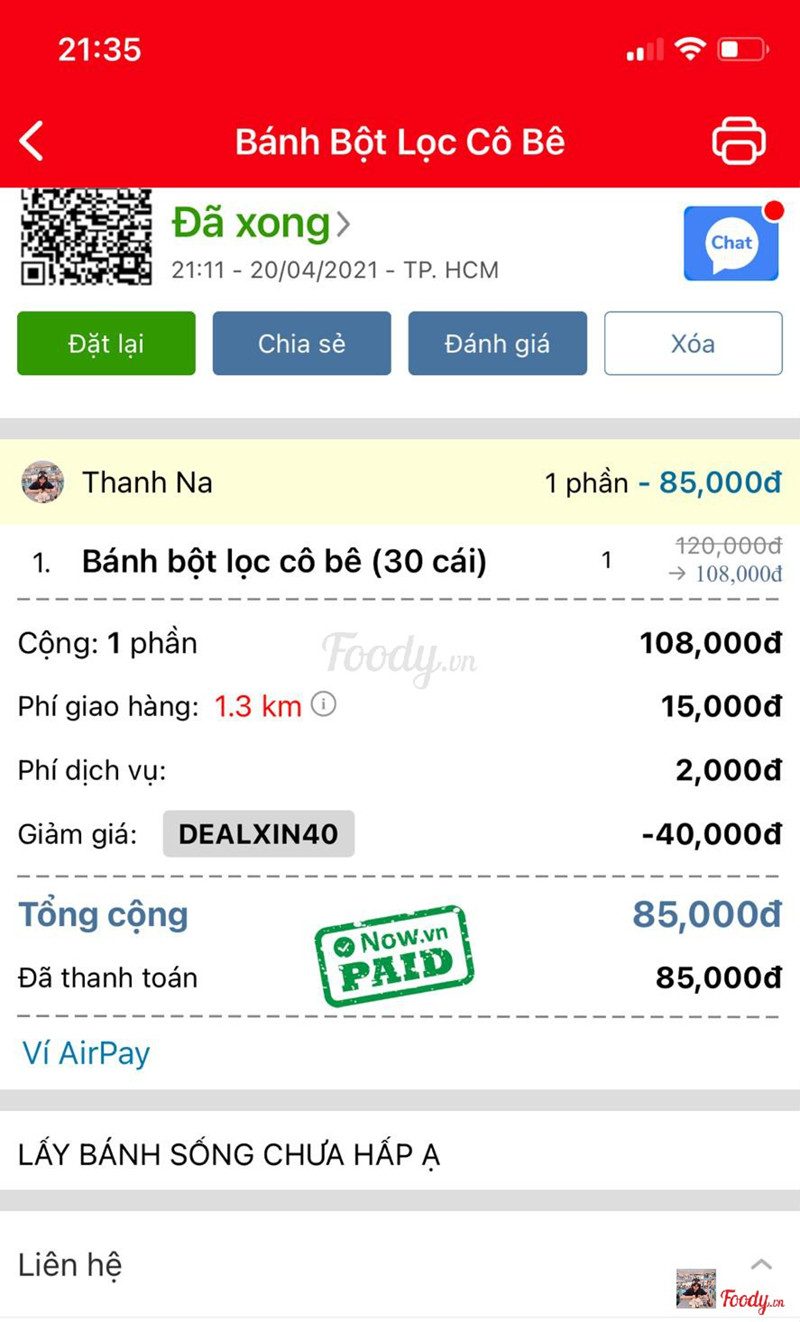Open the printer icon in the header
Image resolution: width=800 pixels, height=1322 pixels.
739,141
